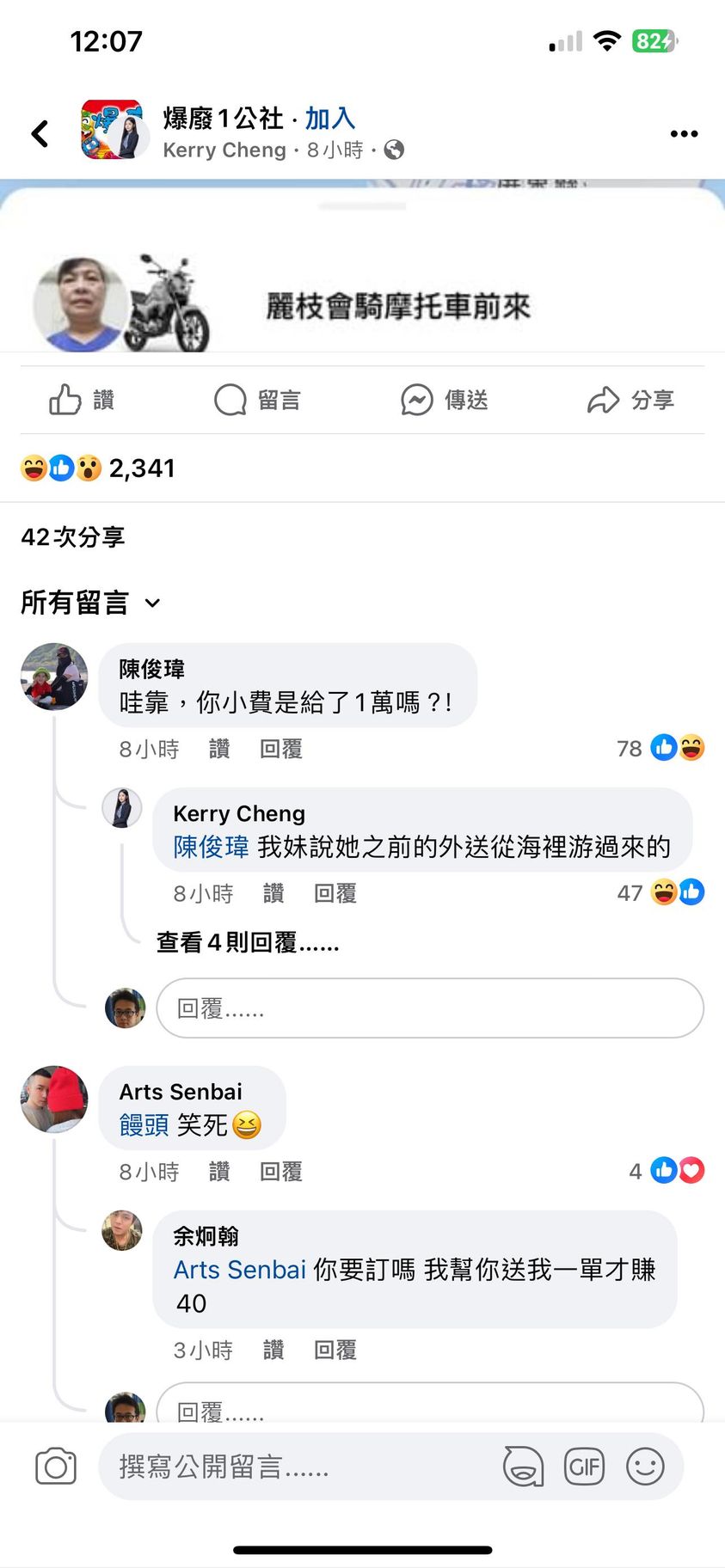Go back using the arrow
This screenshot has height=1568, width=725.
tap(40, 133)
